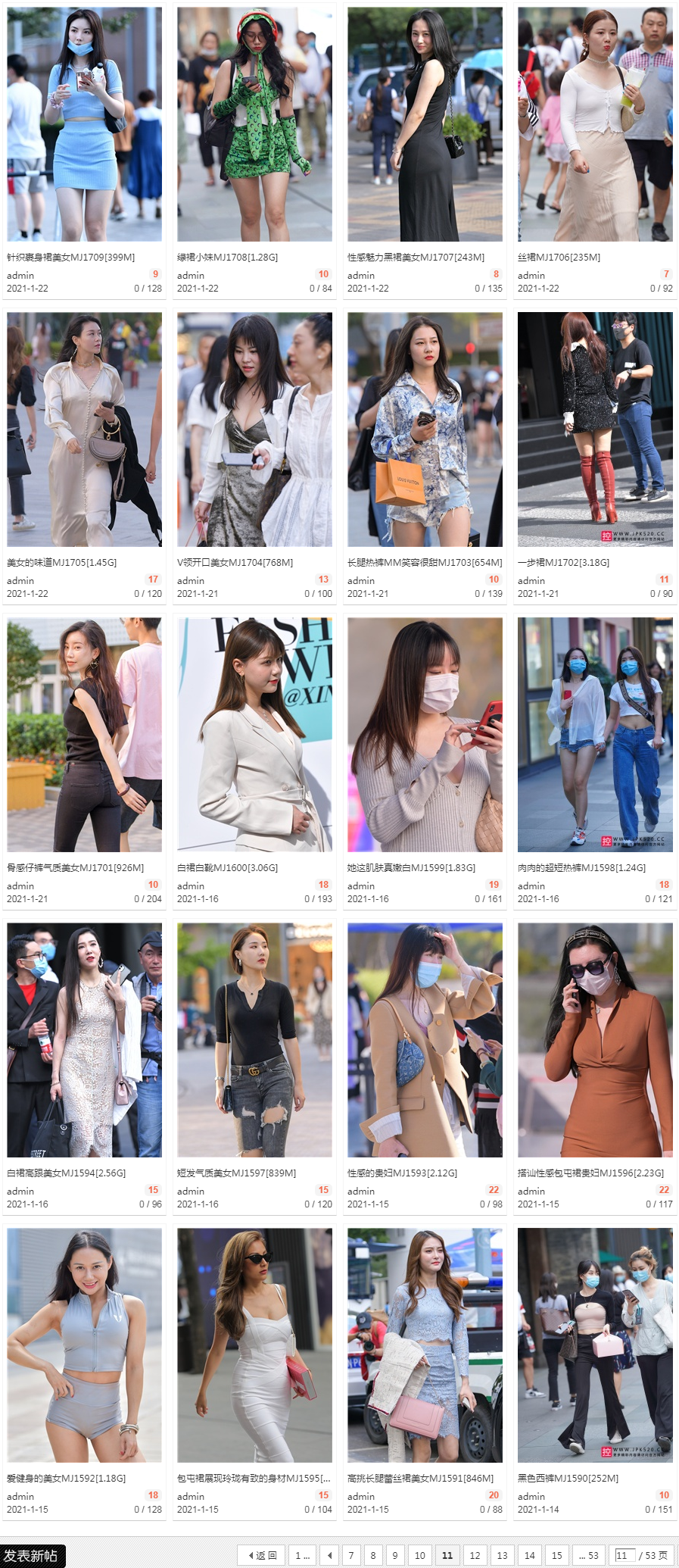This screenshot has height=1568, width=679.
Task: Open thread 丝裙MJ1706
Action: coord(559,258)
